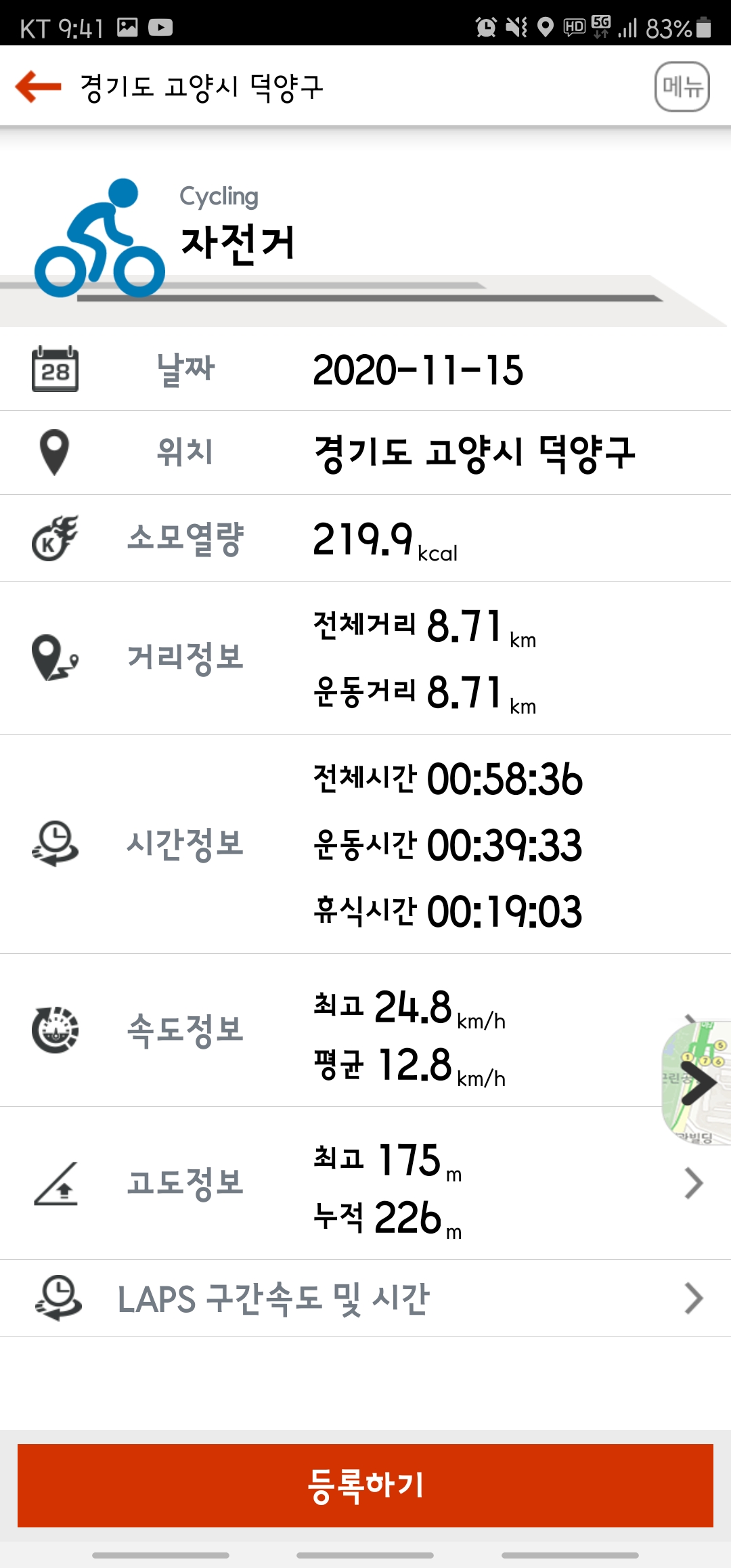Open LAPS 구간속도 및 시간
This screenshot has width=731, height=1568.
tap(365, 1298)
